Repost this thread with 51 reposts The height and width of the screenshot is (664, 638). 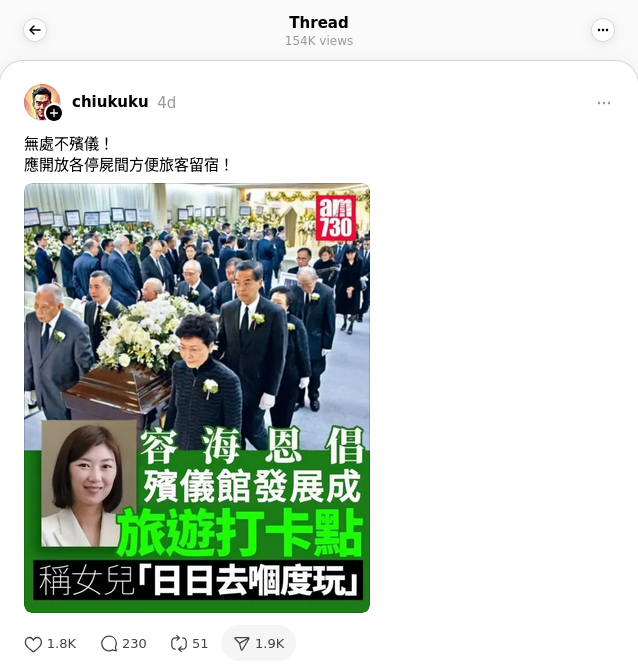[x=180, y=644]
